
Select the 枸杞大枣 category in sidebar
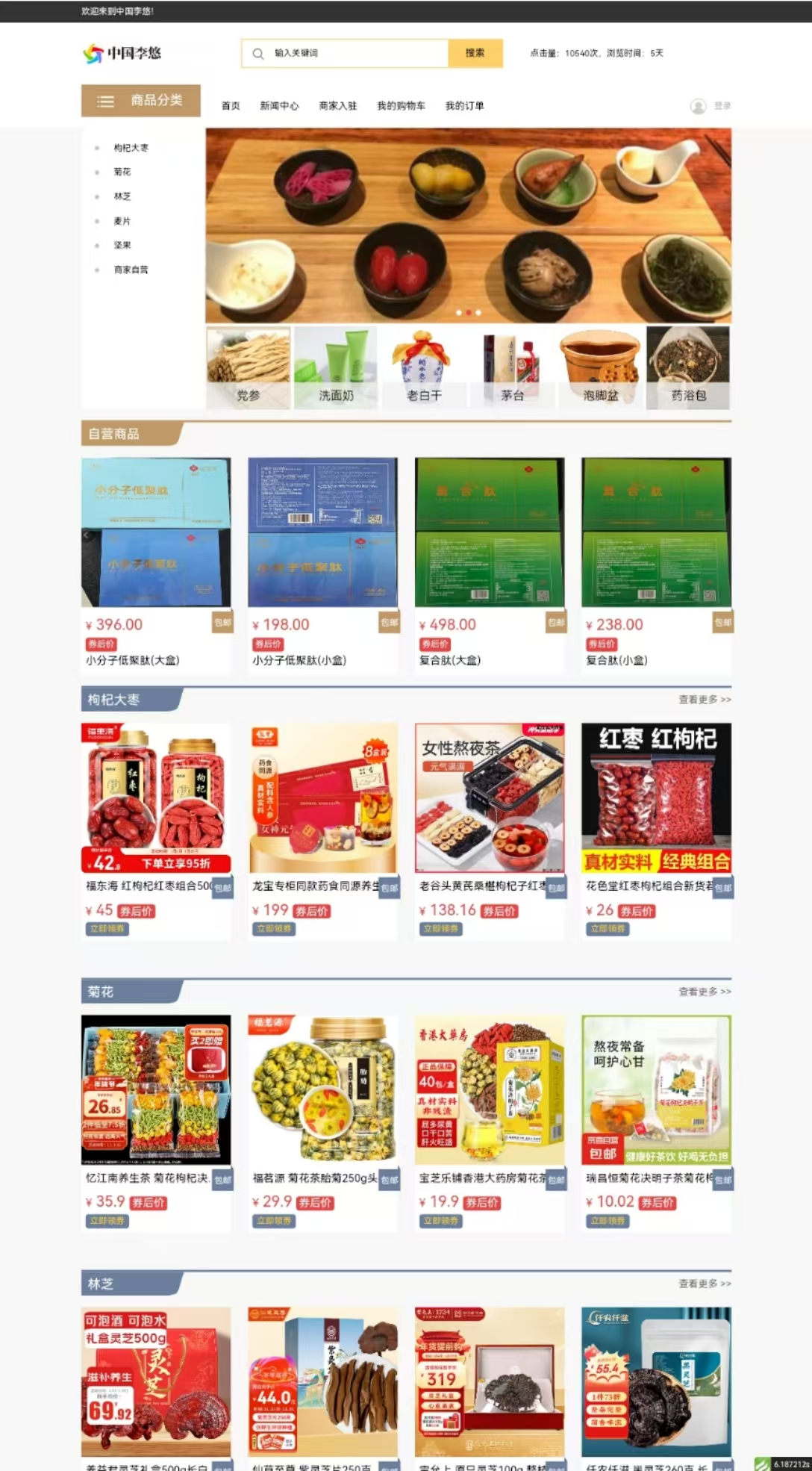coord(131,148)
